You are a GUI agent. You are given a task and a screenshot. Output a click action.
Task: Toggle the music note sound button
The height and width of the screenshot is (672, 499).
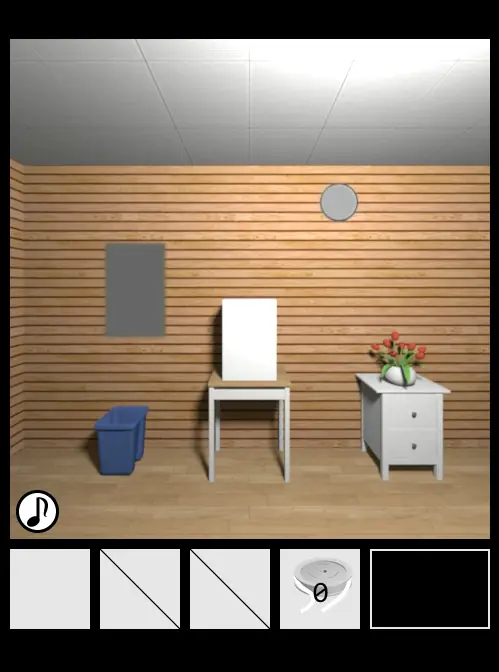[x=38, y=511]
